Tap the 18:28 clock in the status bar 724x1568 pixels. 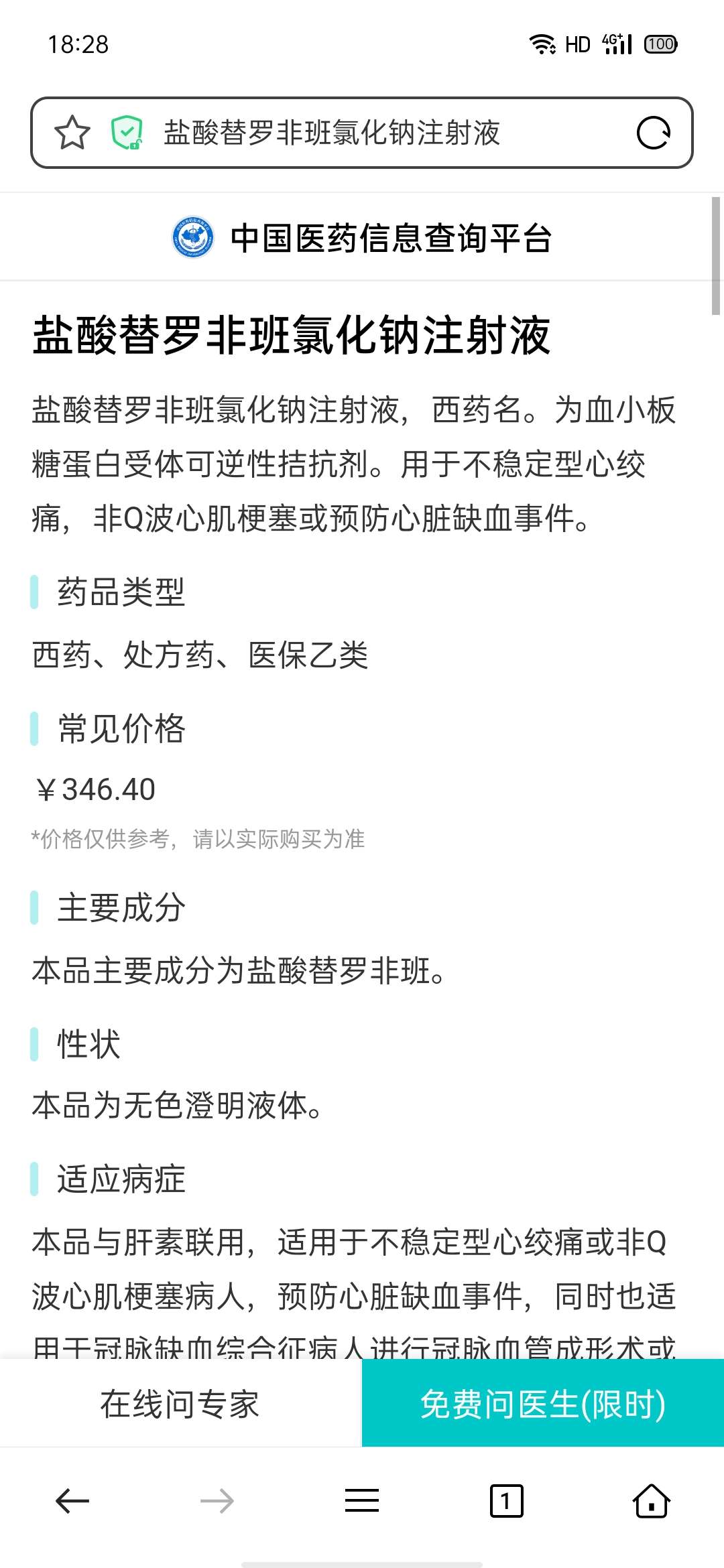tap(80, 46)
